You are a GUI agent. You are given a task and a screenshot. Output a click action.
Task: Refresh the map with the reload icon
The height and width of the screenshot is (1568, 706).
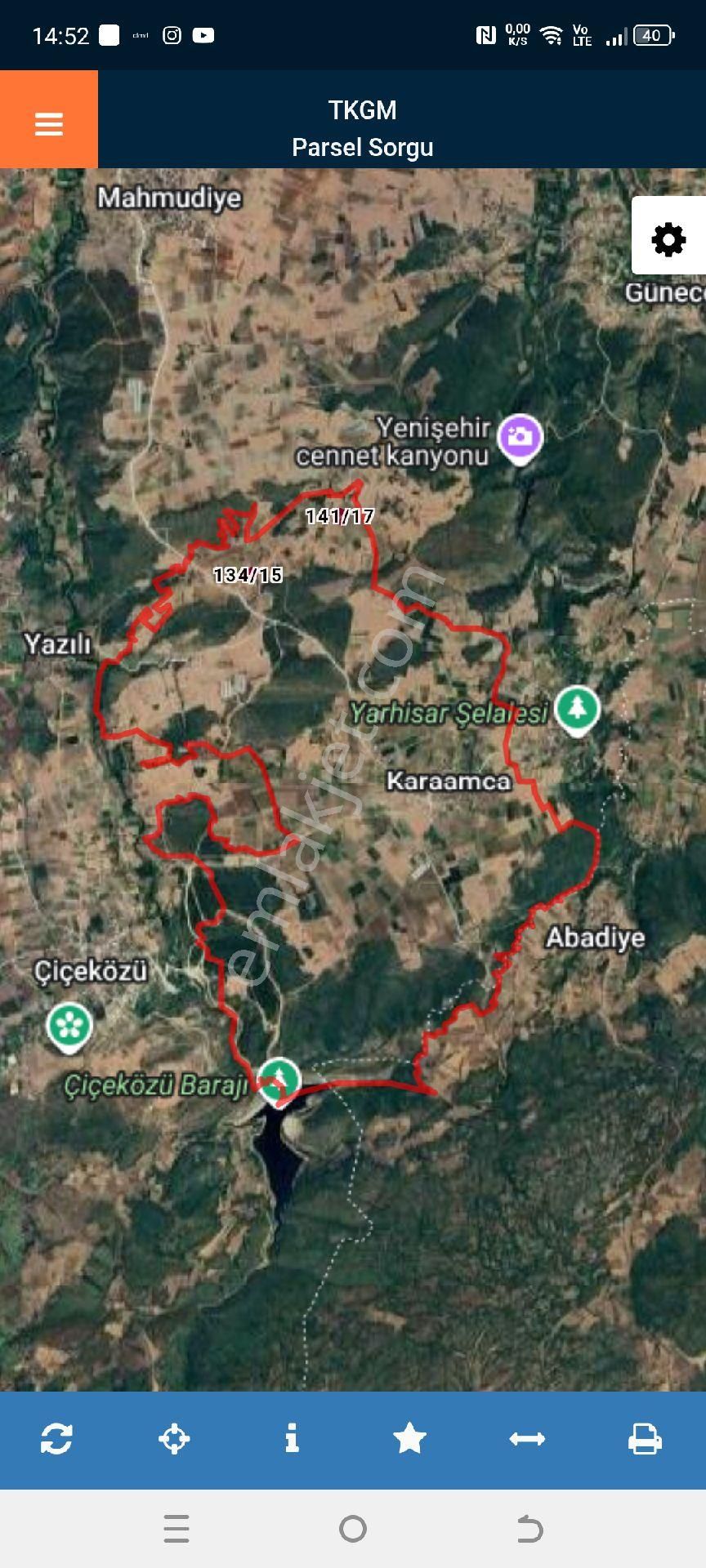coord(56,1440)
